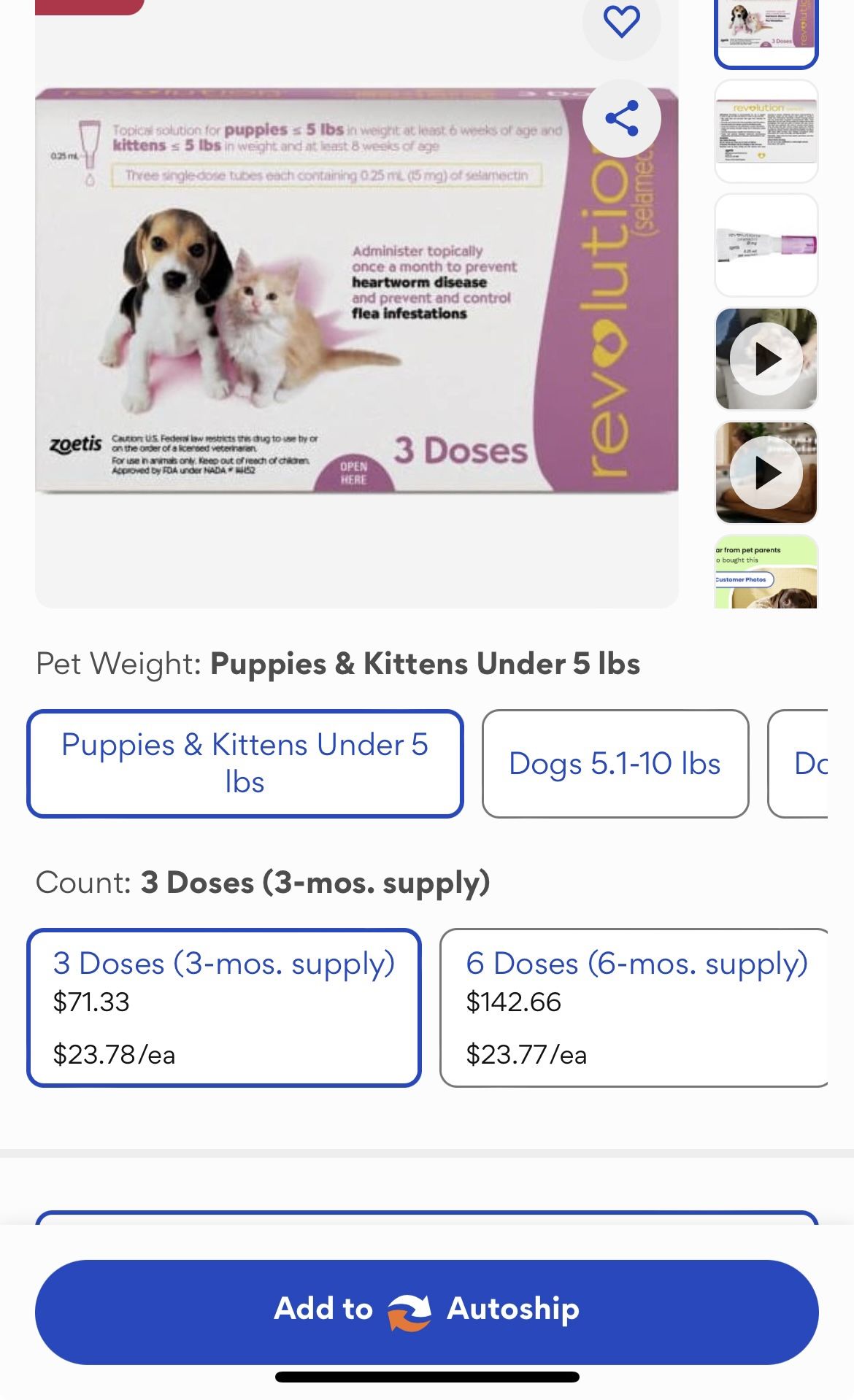
Task: View the single applicator tube thumbnail
Action: tap(766, 245)
